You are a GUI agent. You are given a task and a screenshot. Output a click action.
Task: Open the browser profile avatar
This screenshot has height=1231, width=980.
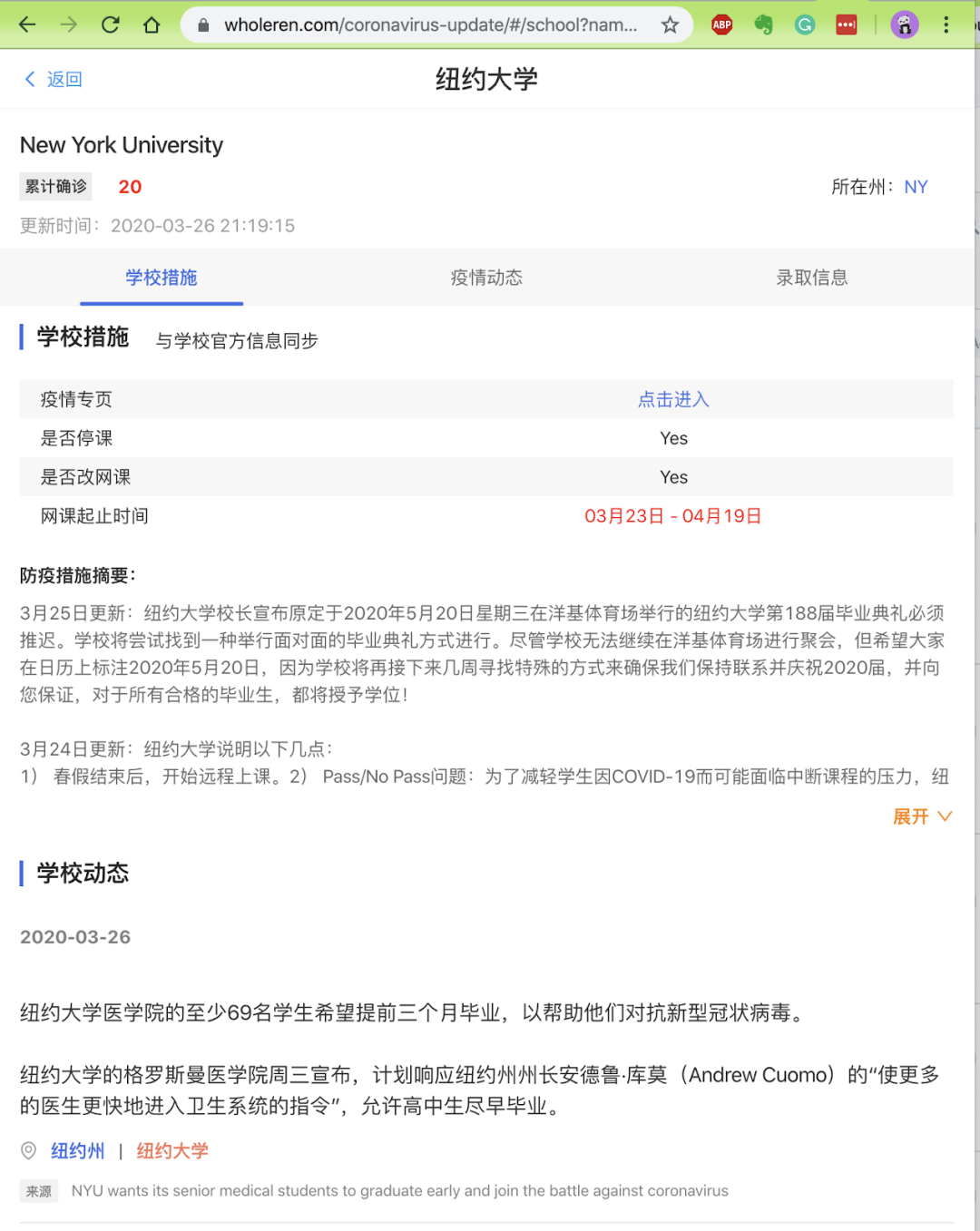(904, 25)
